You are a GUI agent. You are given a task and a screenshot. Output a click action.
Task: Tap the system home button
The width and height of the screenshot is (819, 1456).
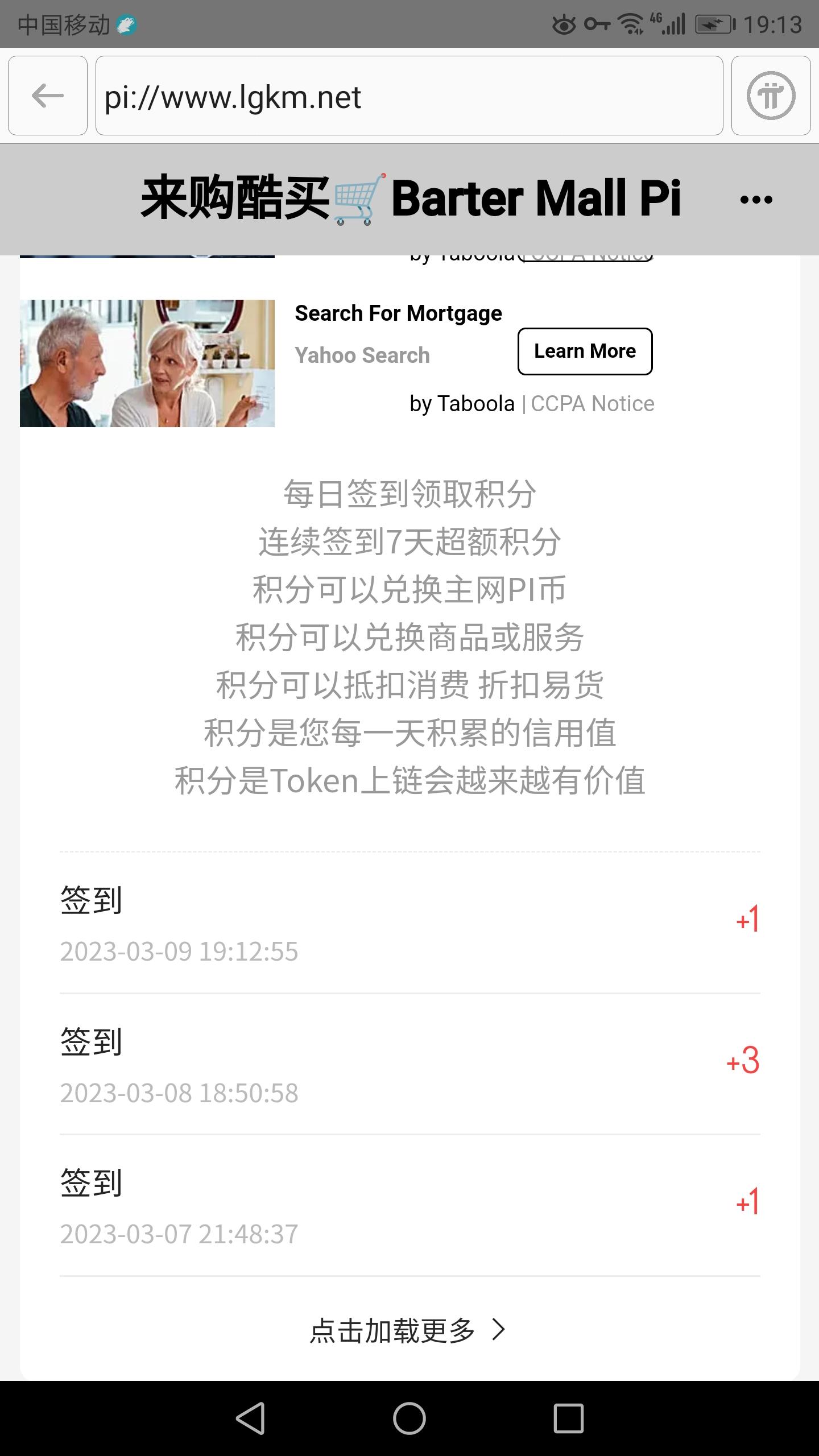[x=409, y=1418]
